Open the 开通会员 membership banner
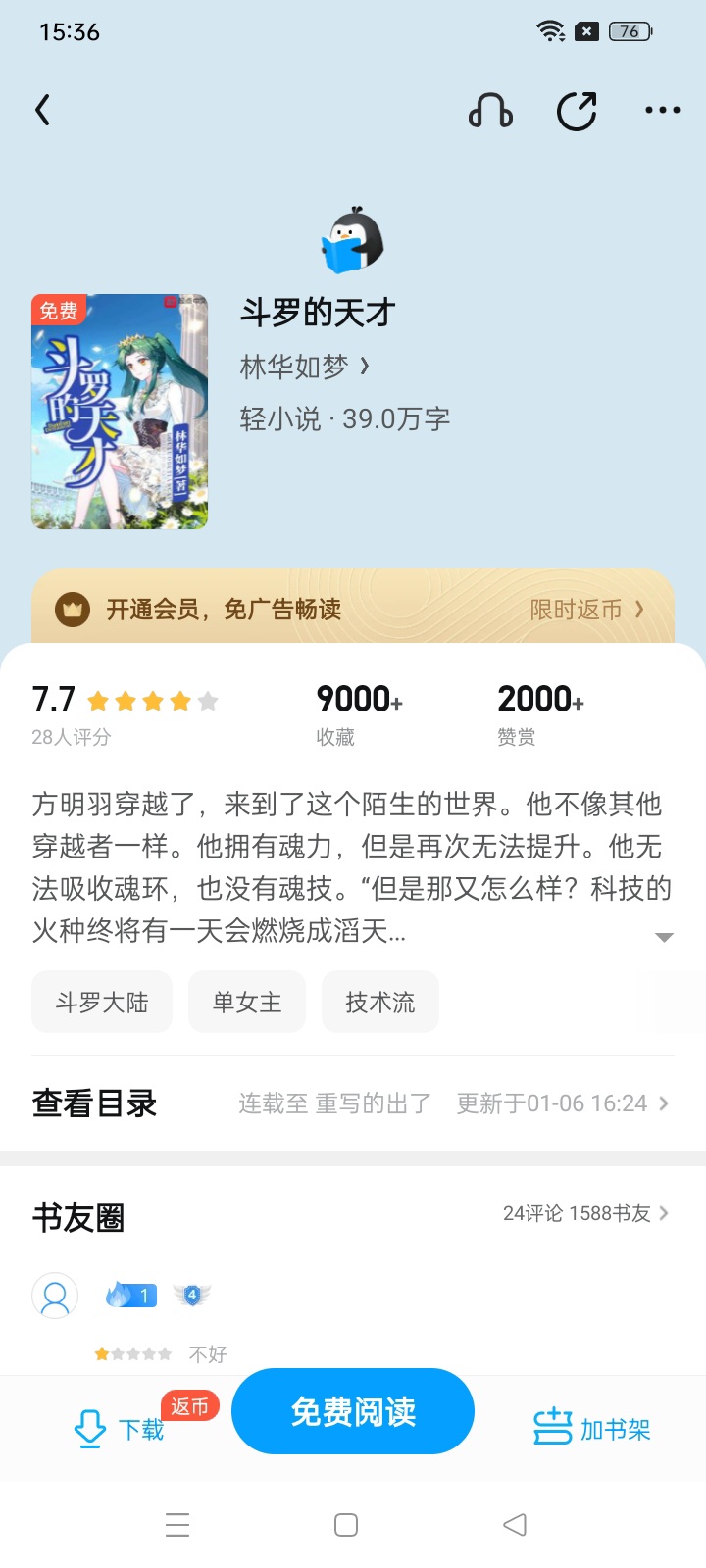706x1568 pixels. (x=353, y=609)
